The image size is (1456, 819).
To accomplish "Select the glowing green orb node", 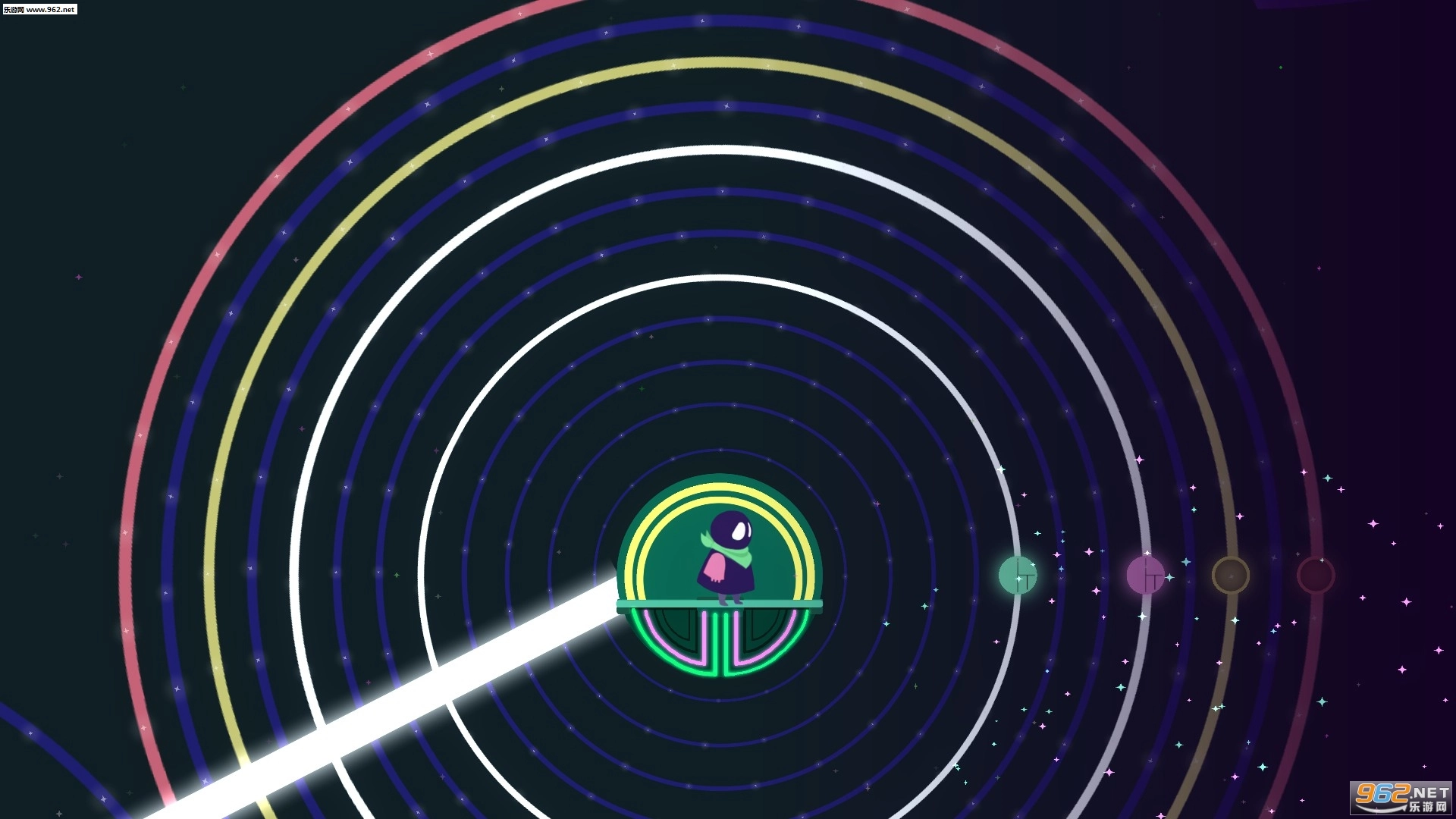I will [x=1017, y=575].
